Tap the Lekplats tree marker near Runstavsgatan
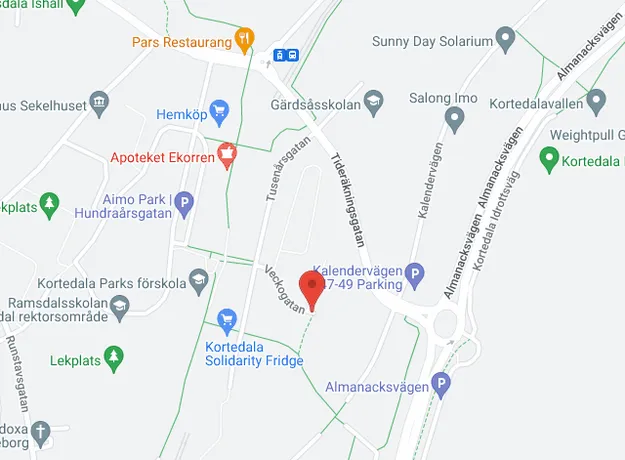 [115, 355]
